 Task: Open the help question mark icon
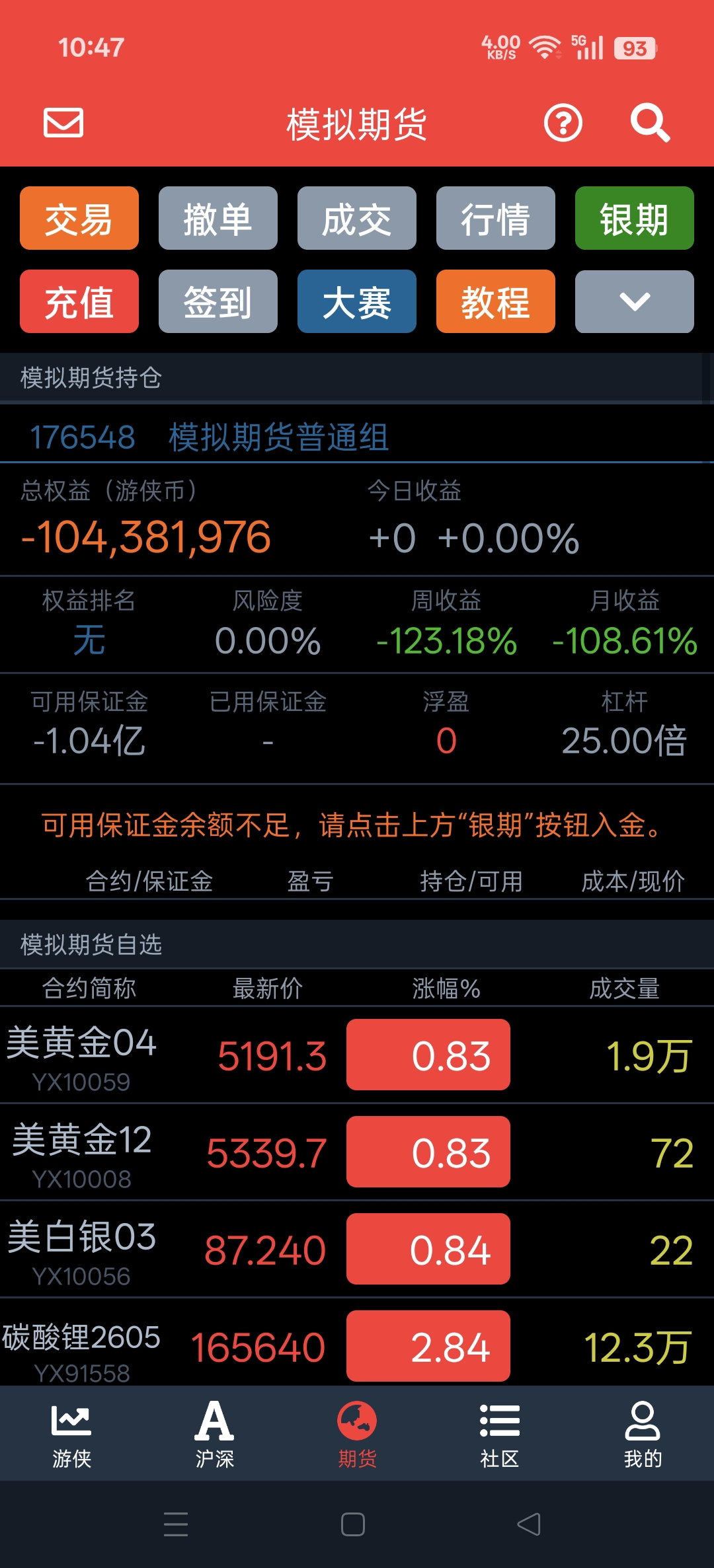(x=563, y=123)
